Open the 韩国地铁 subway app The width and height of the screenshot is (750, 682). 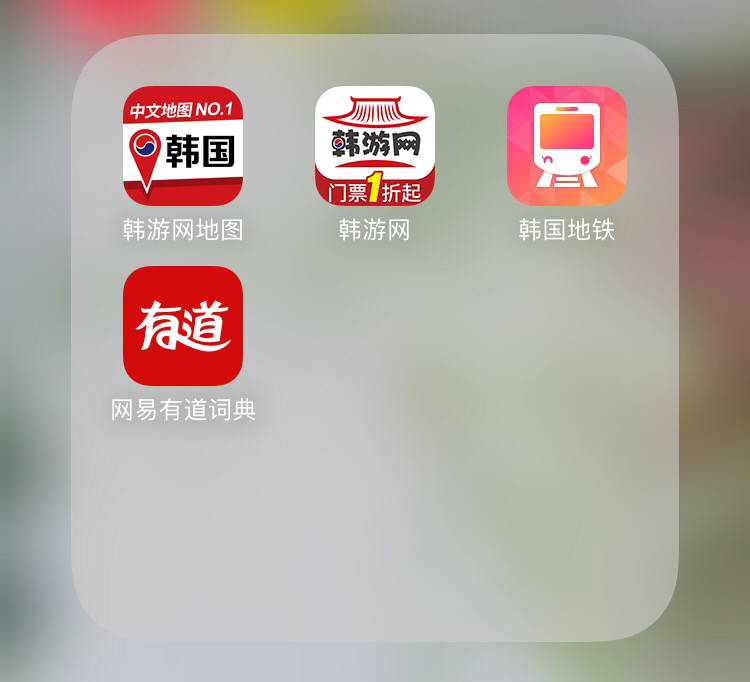point(567,146)
